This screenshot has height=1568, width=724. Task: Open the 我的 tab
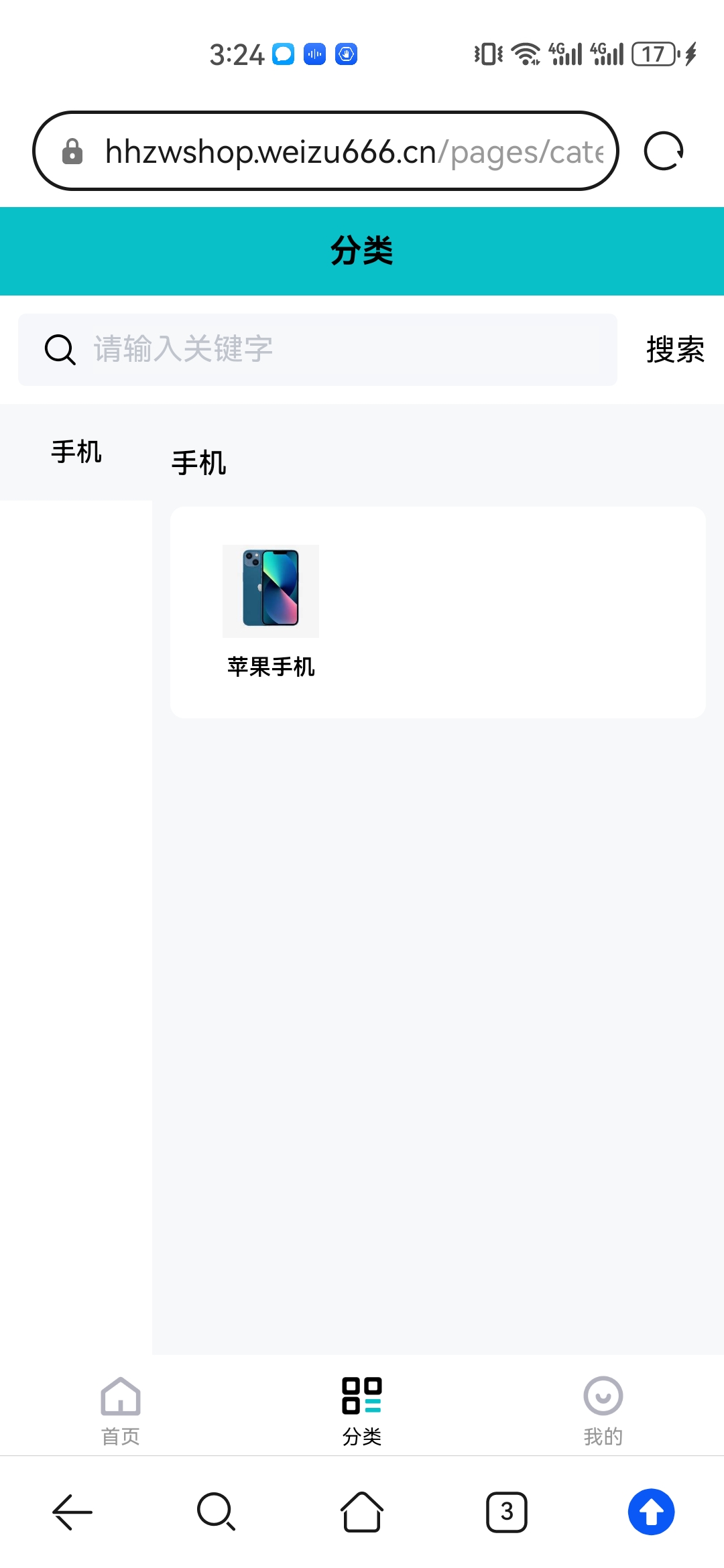(603, 1411)
